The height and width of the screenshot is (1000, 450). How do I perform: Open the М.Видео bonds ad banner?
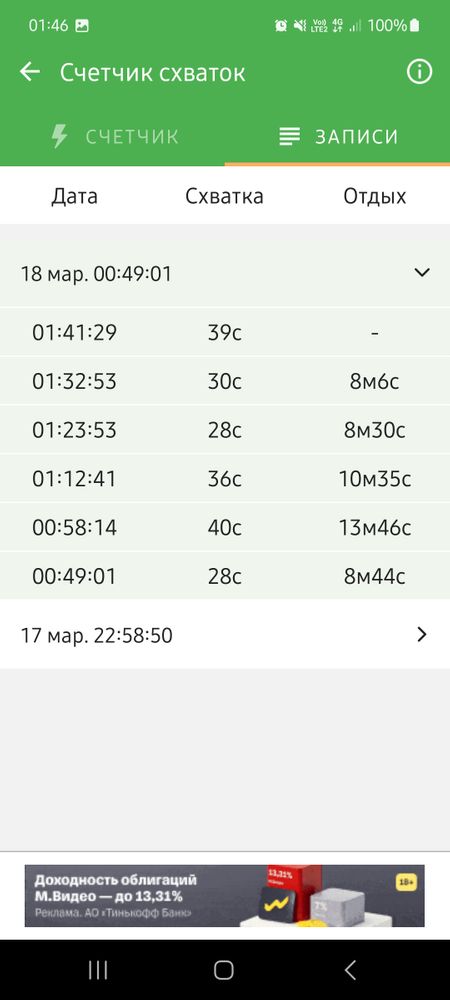point(224,895)
